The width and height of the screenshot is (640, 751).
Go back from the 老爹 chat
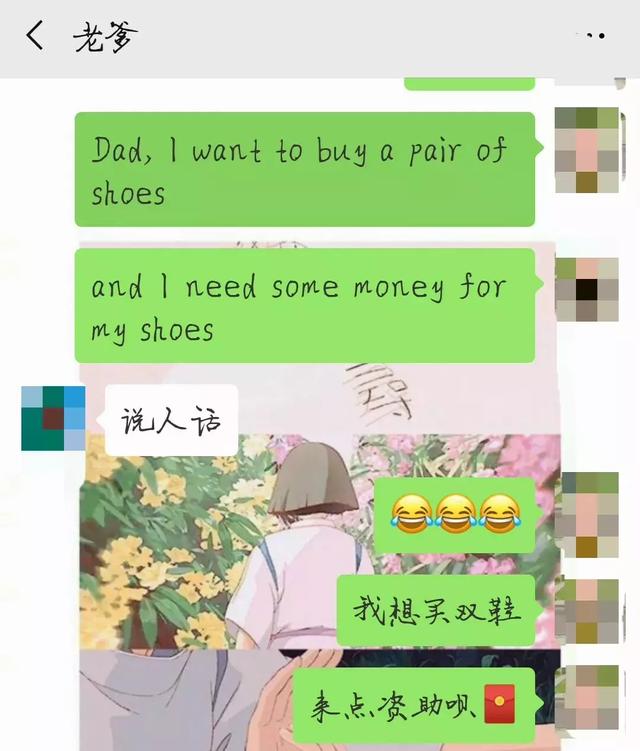click(x=35, y=37)
